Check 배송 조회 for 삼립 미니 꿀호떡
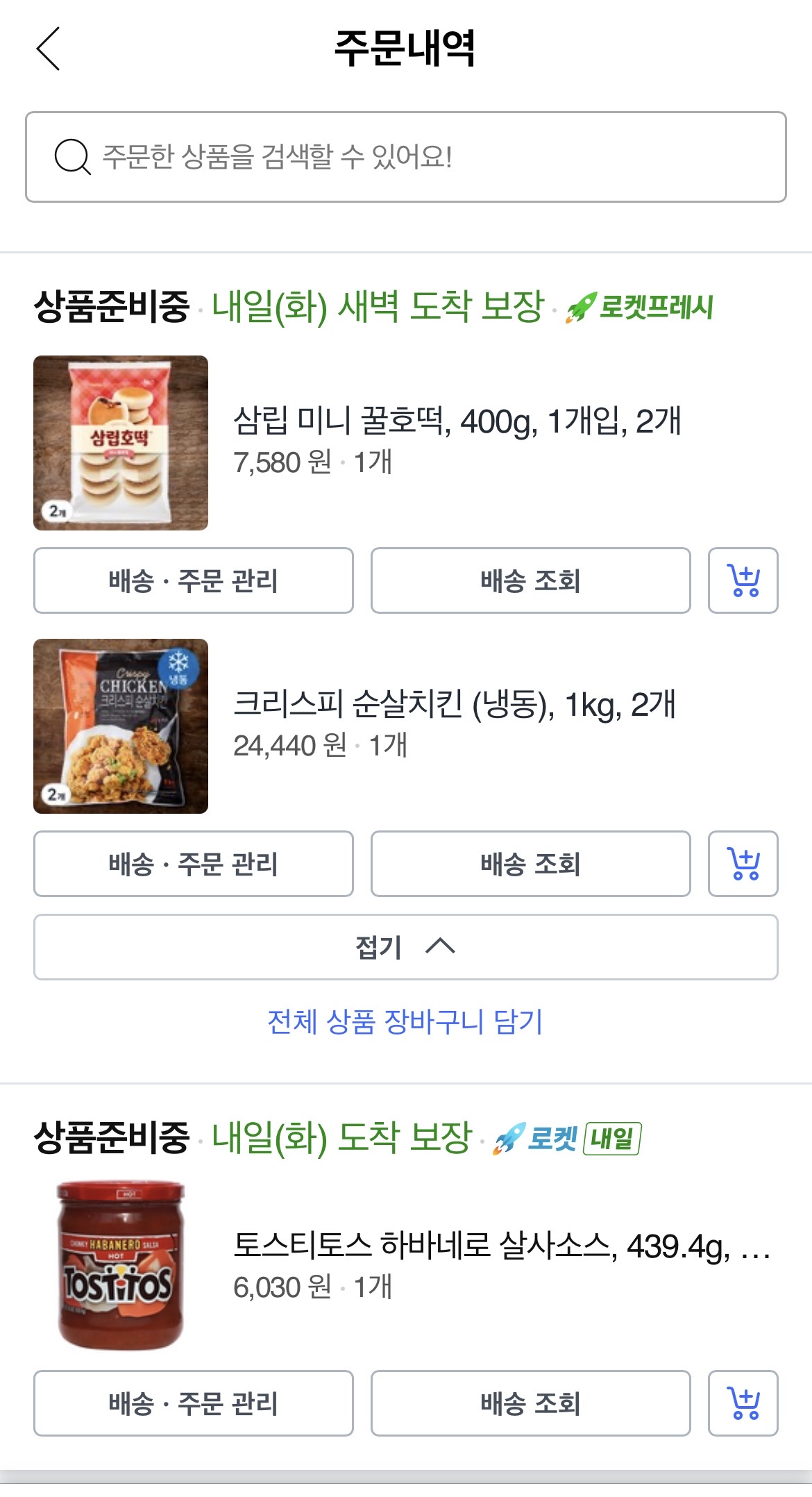This screenshot has width=812, height=1497. pos(530,580)
